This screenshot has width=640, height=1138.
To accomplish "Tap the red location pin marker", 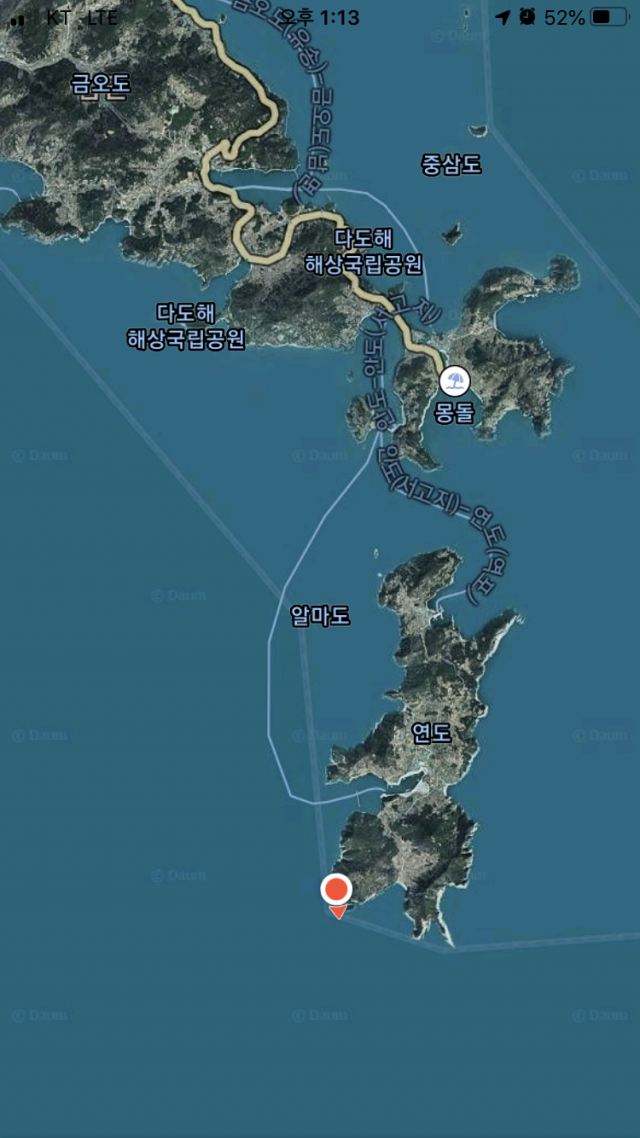I will pyautogui.click(x=337, y=891).
